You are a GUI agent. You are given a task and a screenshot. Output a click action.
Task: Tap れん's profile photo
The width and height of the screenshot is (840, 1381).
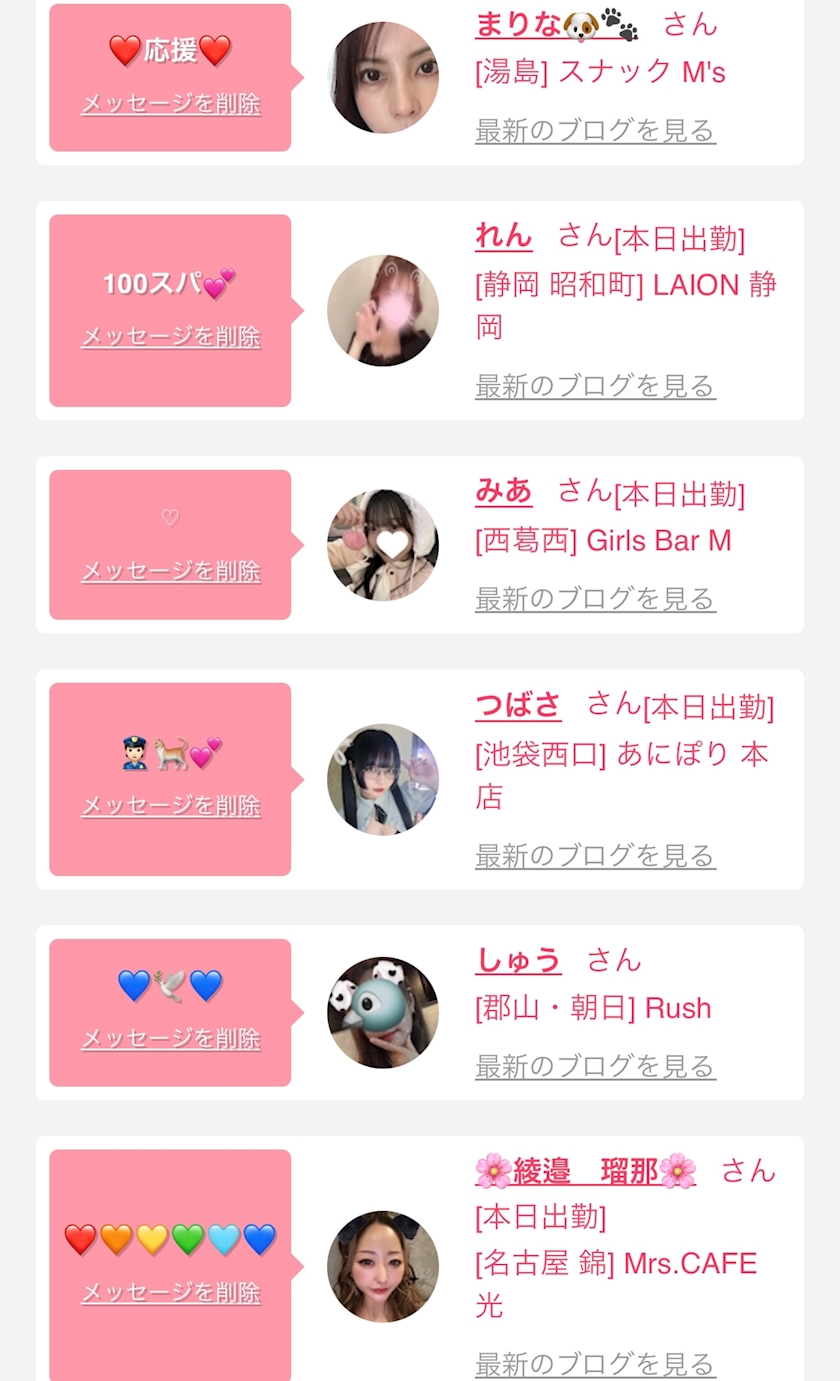pyautogui.click(x=383, y=310)
